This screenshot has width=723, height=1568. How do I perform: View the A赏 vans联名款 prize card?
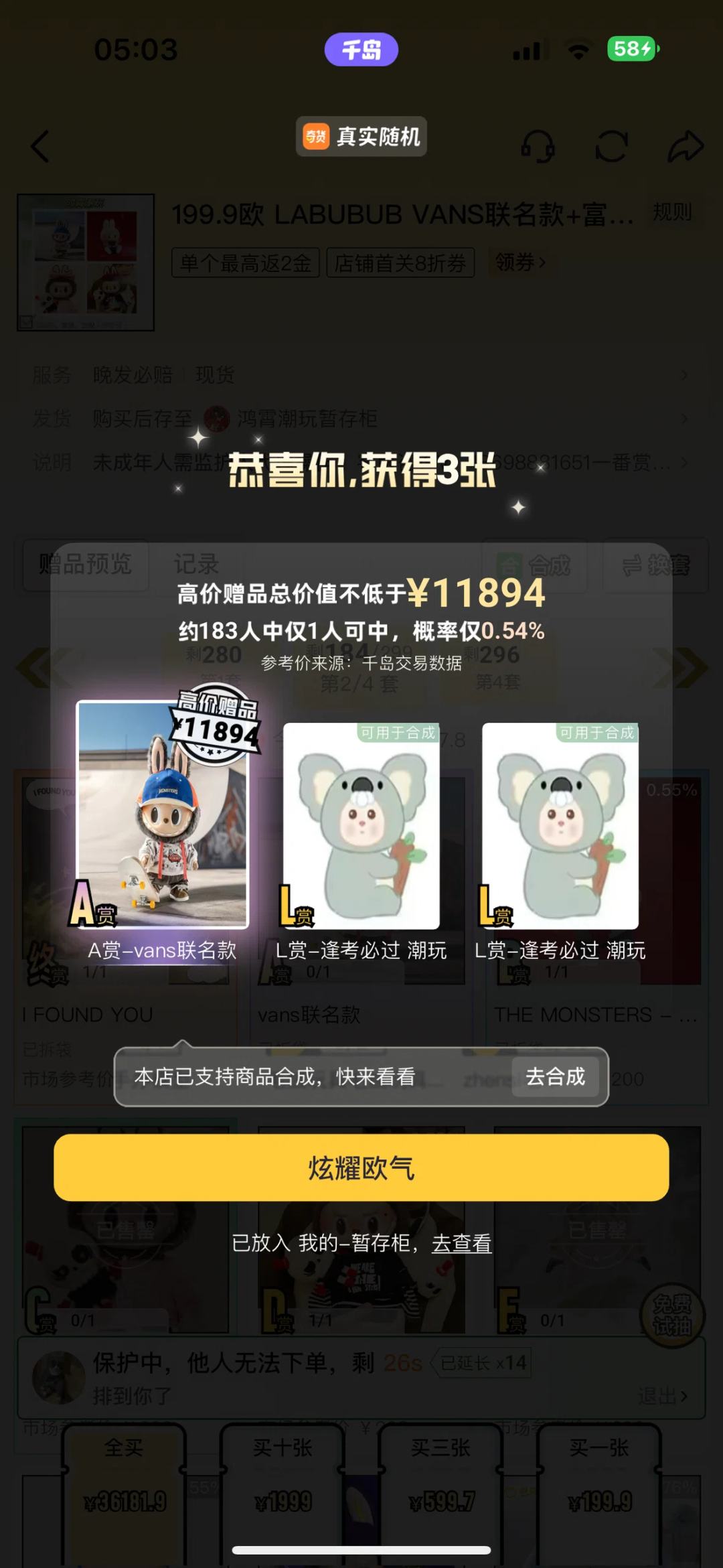point(163,814)
